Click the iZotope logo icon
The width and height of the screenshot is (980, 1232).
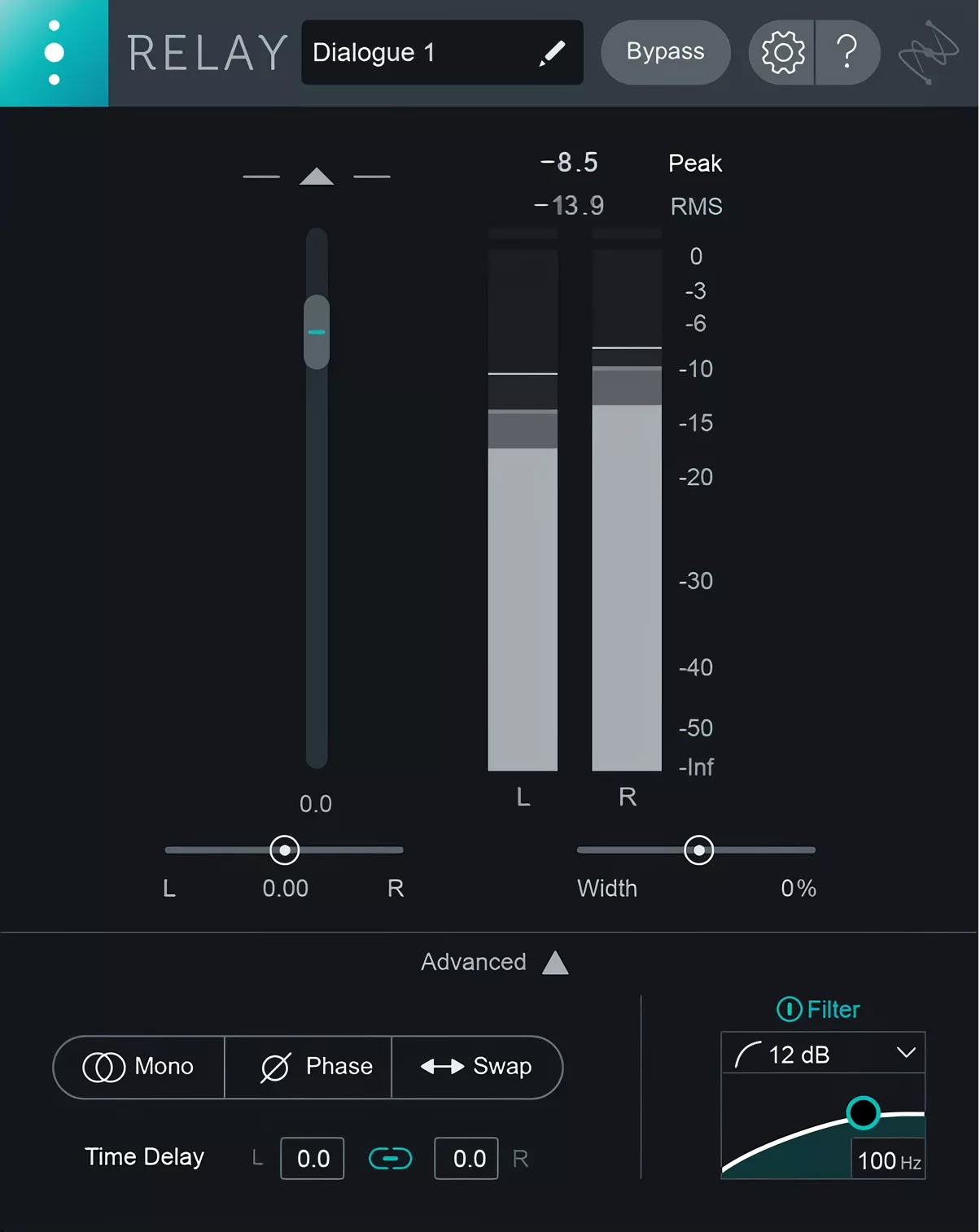[928, 52]
